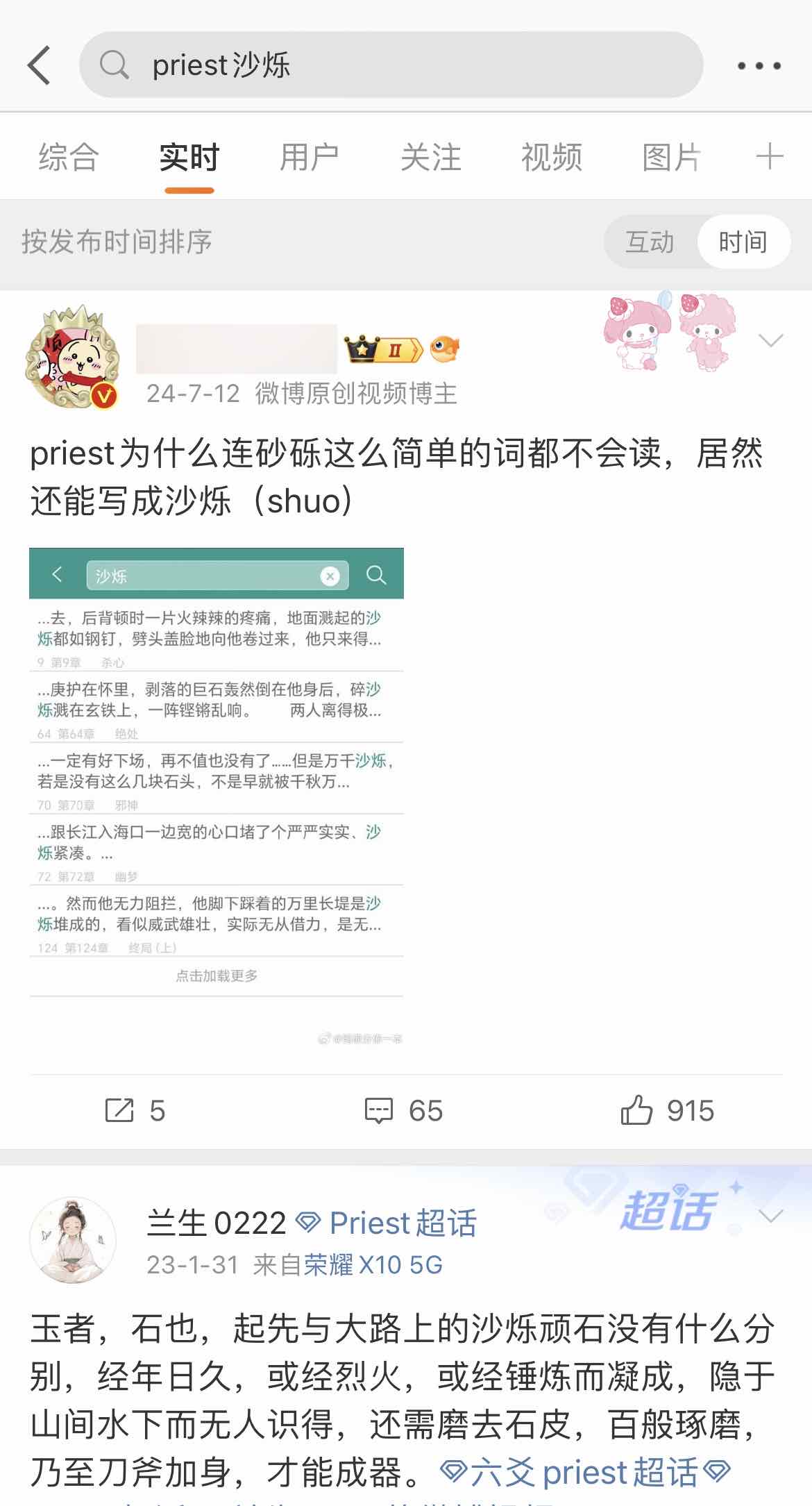Add a tab with the plus icon
This screenshot has width=812, height=1506.
[x=770, y=157]
